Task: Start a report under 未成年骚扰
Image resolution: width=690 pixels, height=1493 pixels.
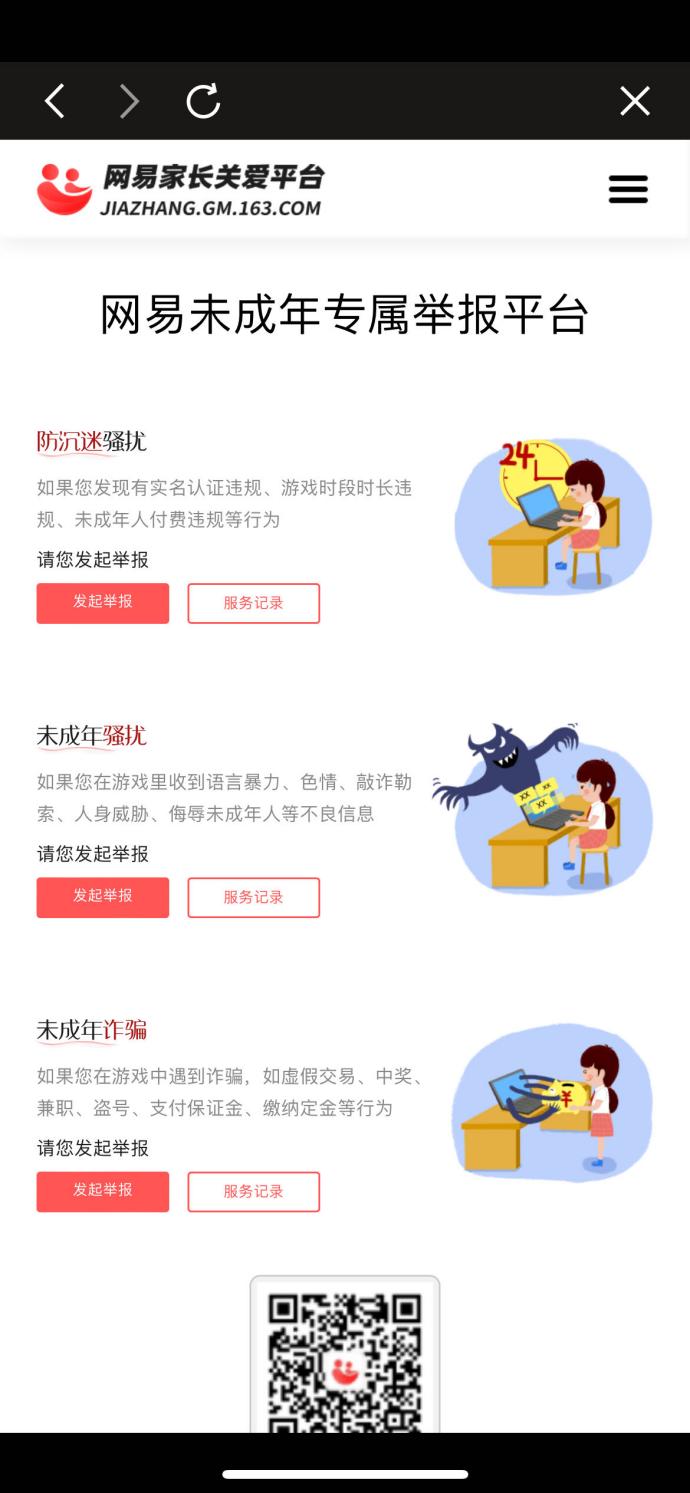Action: (x=103, y=897)
